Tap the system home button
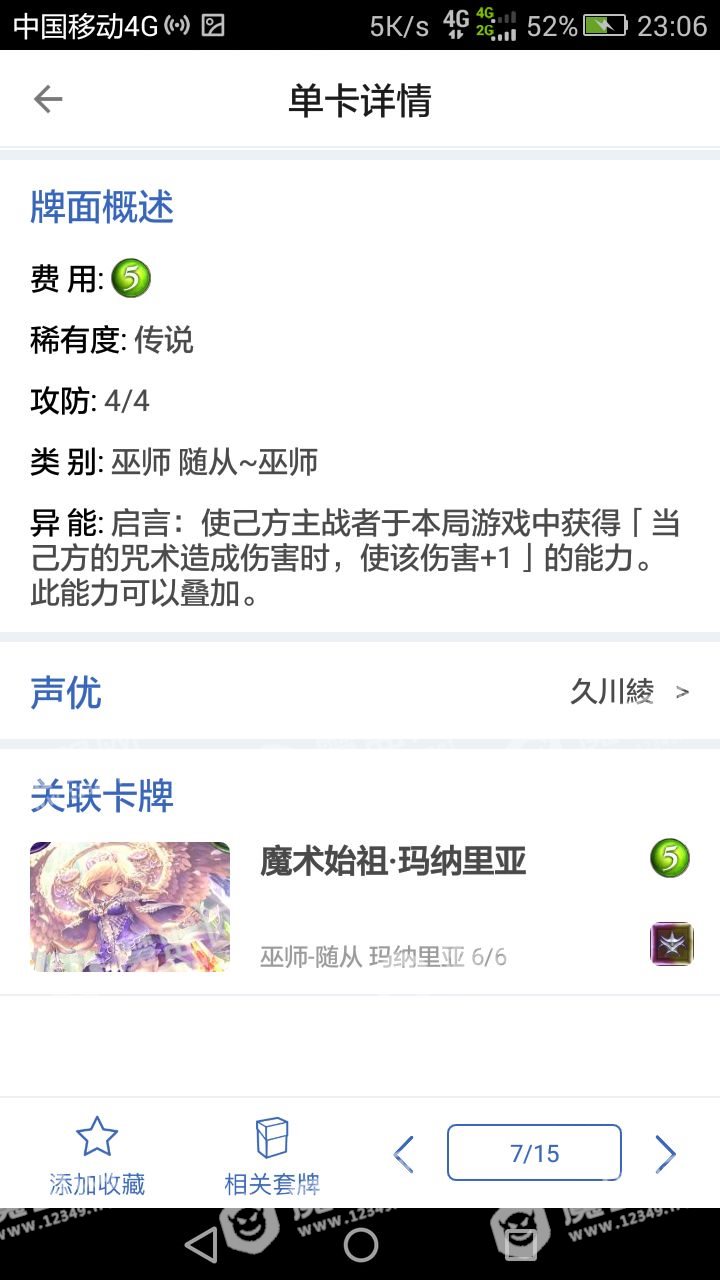 pos(360,1244)
